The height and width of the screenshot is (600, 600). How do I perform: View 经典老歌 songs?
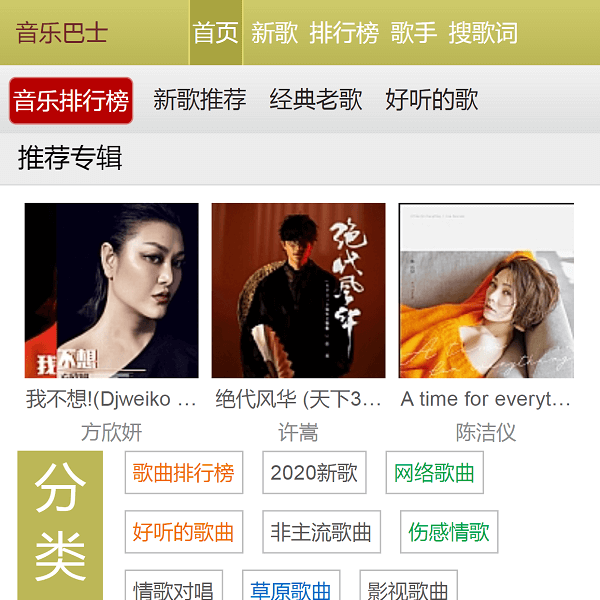(x=315, y=100)
